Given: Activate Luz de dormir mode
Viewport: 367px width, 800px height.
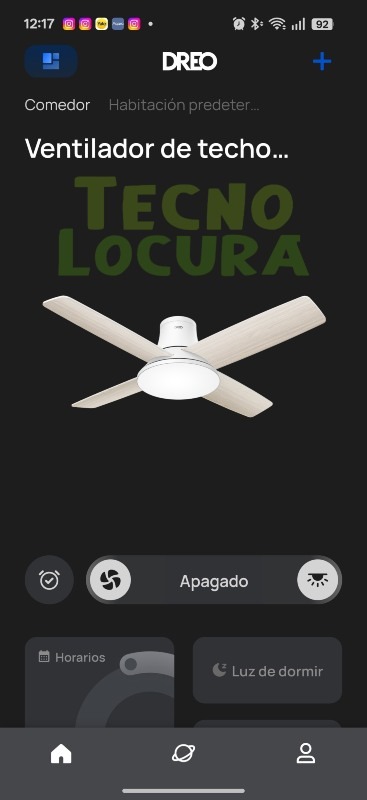Looking at the screenshot, I should click(267, 670).
